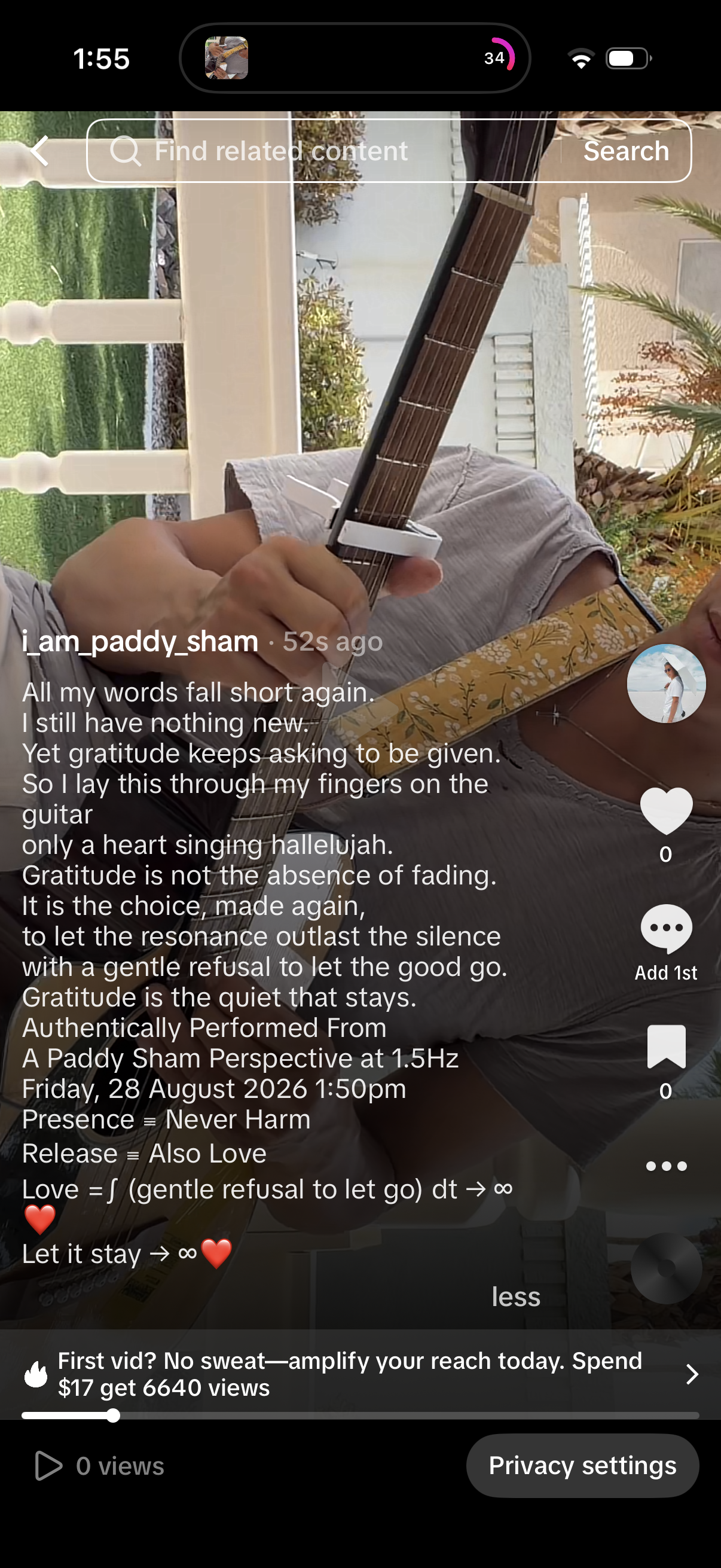The width and height of the screenshot is (721, 1568).
Task: Go back with the arrow icon
Action: [39, 151]
